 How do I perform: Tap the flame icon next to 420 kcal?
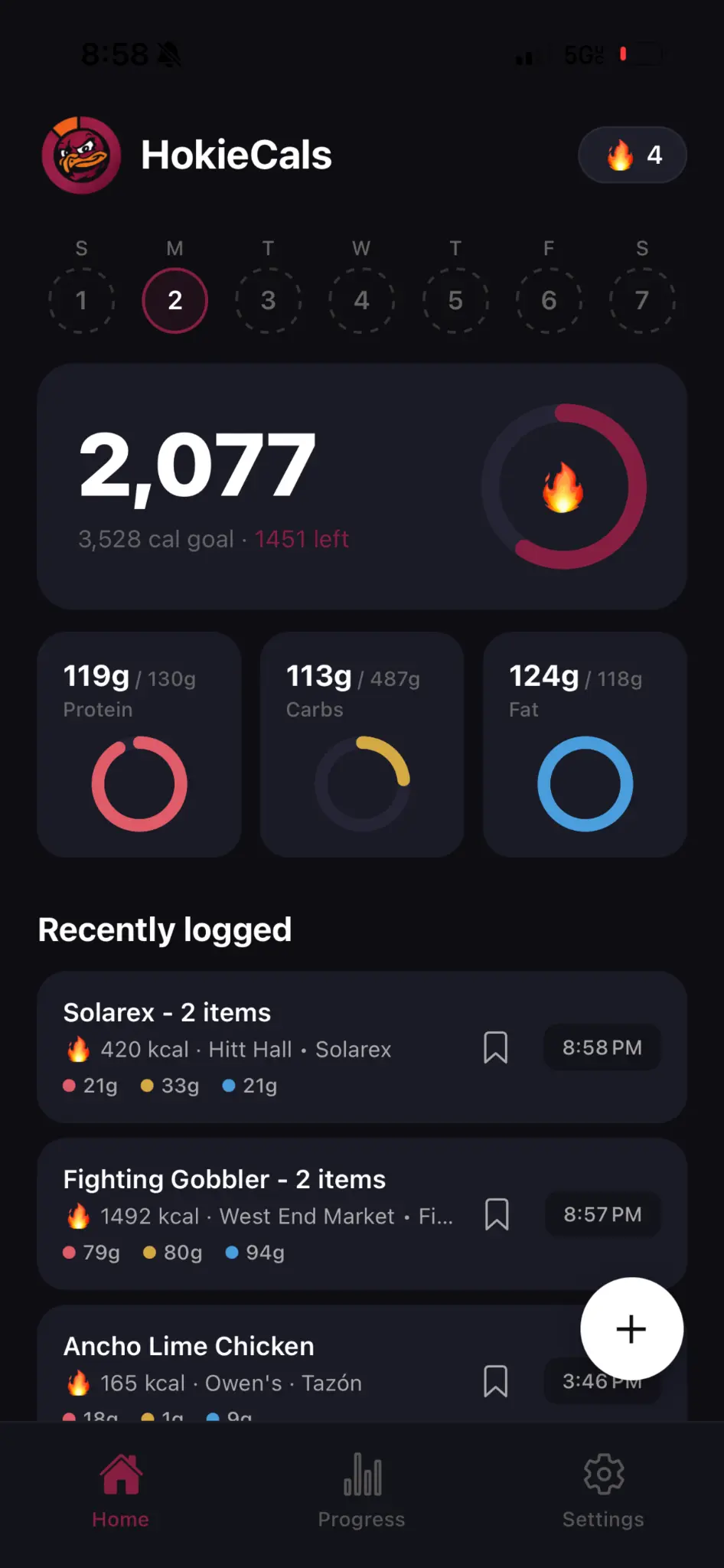click(x=78, y=1049)
